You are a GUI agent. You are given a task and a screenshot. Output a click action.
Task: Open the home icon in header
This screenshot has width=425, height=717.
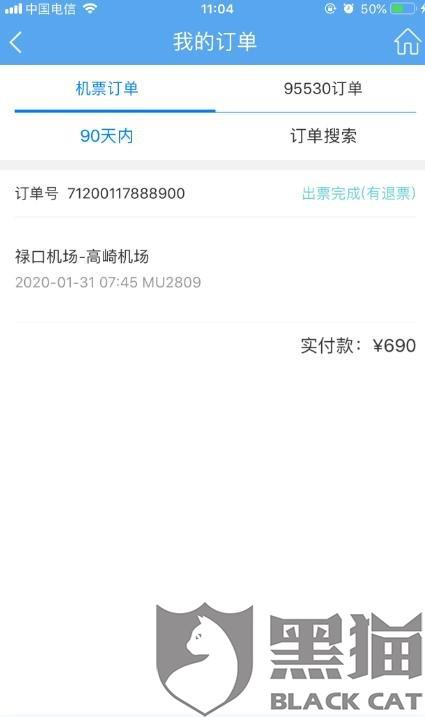coord(407,42)
